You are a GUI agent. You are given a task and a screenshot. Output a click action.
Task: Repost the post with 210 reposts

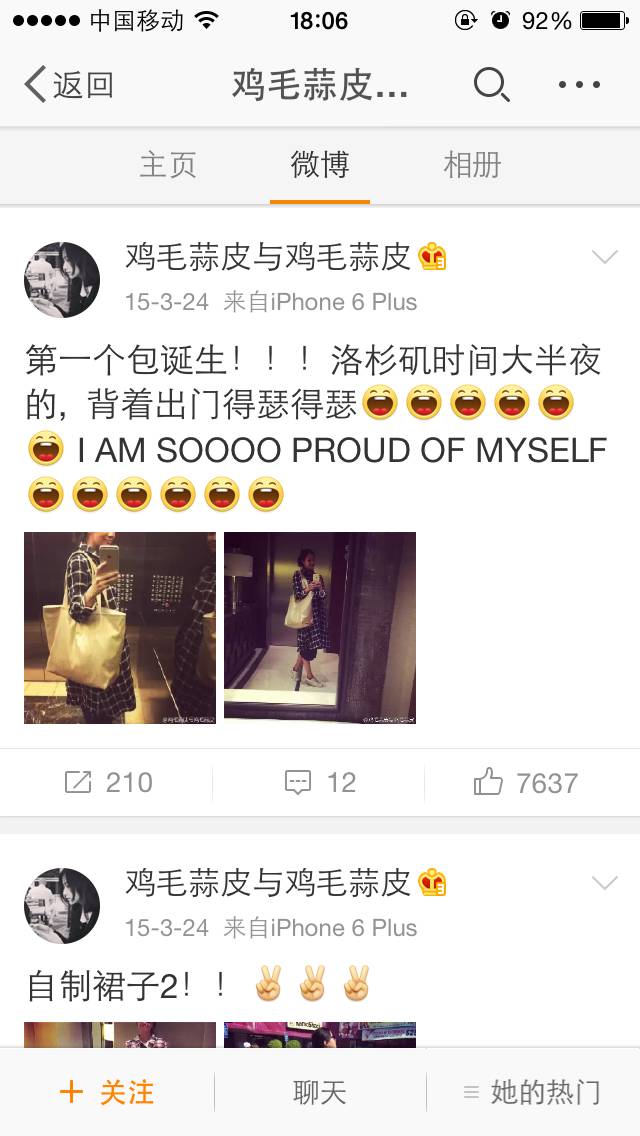tap(108, 782)
